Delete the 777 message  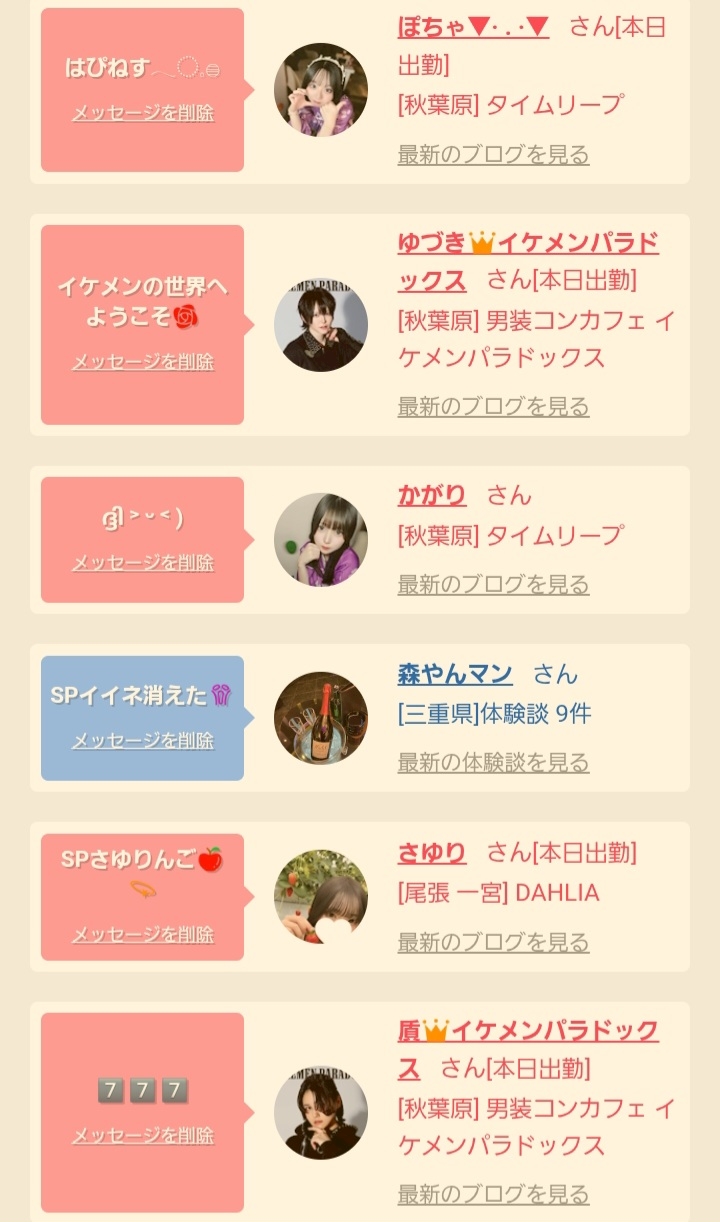click(142, 1136)
